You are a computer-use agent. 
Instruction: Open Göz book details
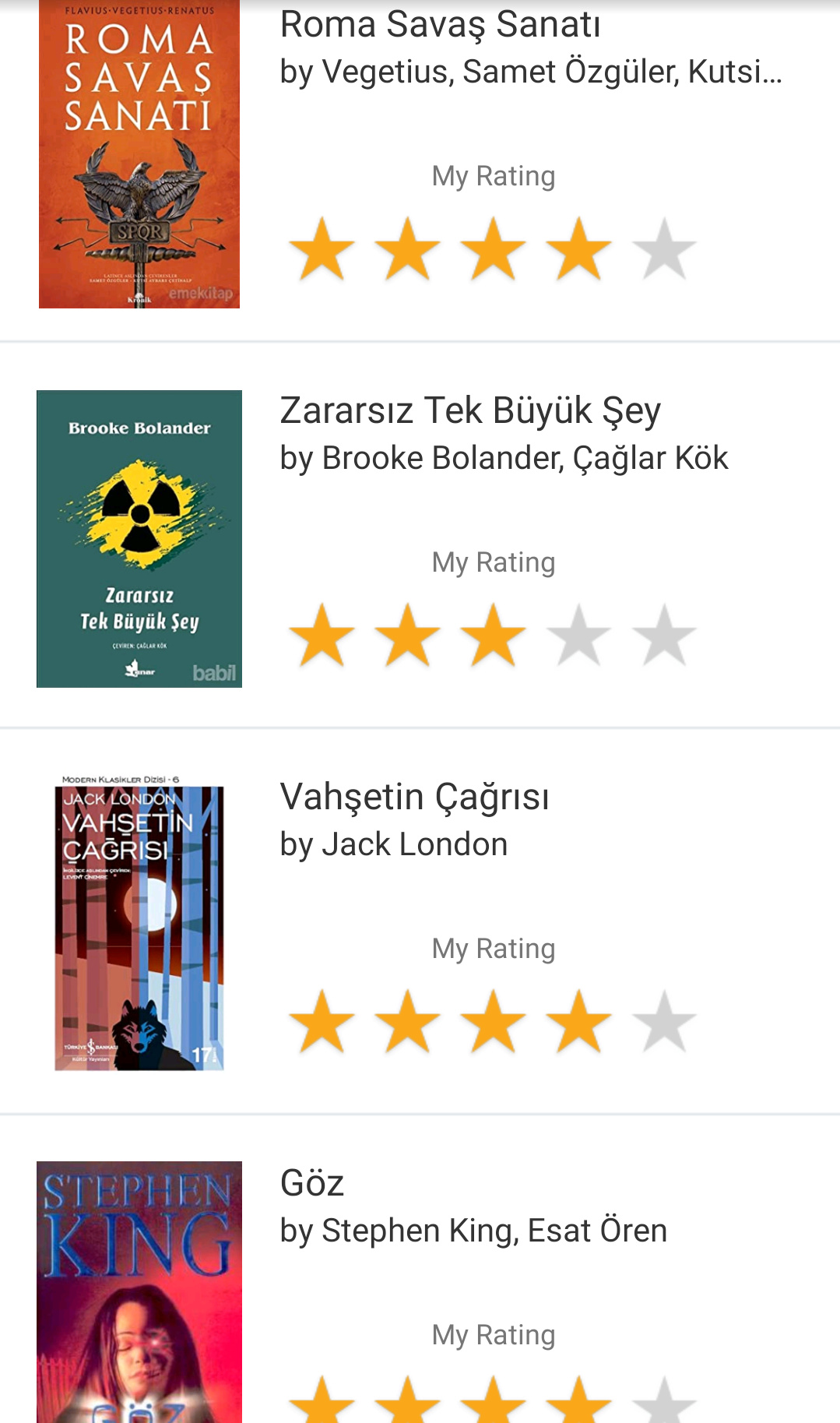tap(312, 1184)
